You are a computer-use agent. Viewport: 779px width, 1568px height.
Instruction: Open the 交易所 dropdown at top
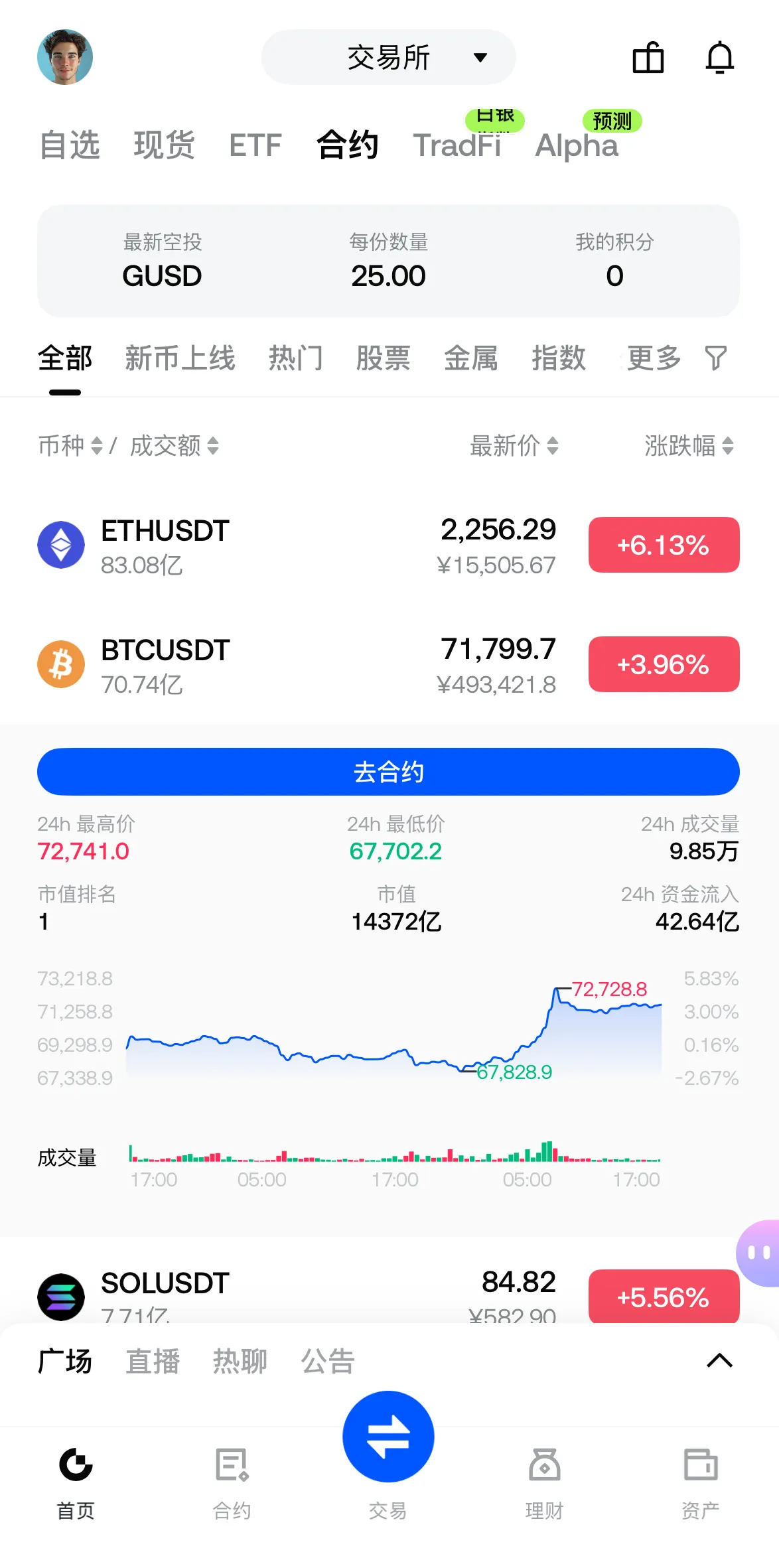(388, 58)
